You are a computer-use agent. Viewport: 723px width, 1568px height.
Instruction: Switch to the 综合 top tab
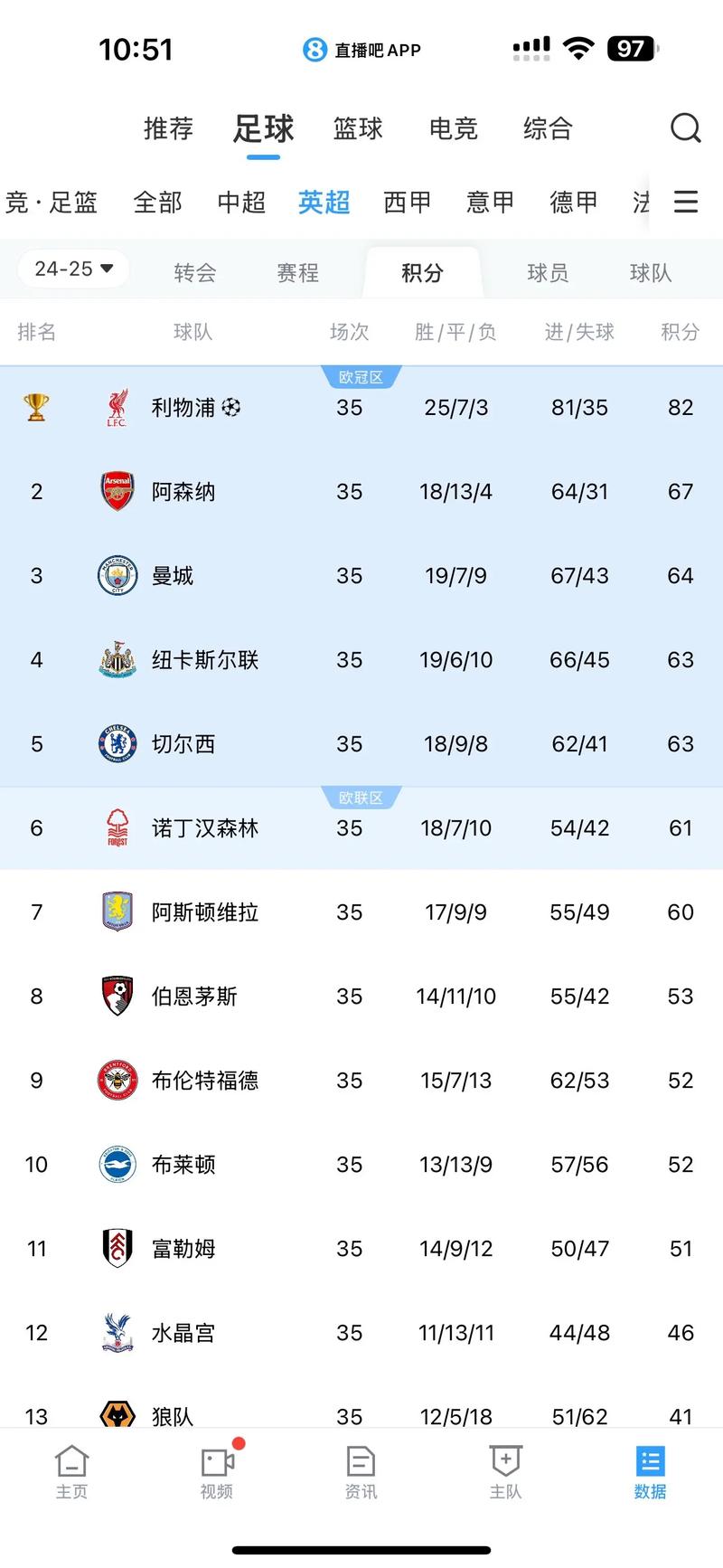tap(548, 128)
